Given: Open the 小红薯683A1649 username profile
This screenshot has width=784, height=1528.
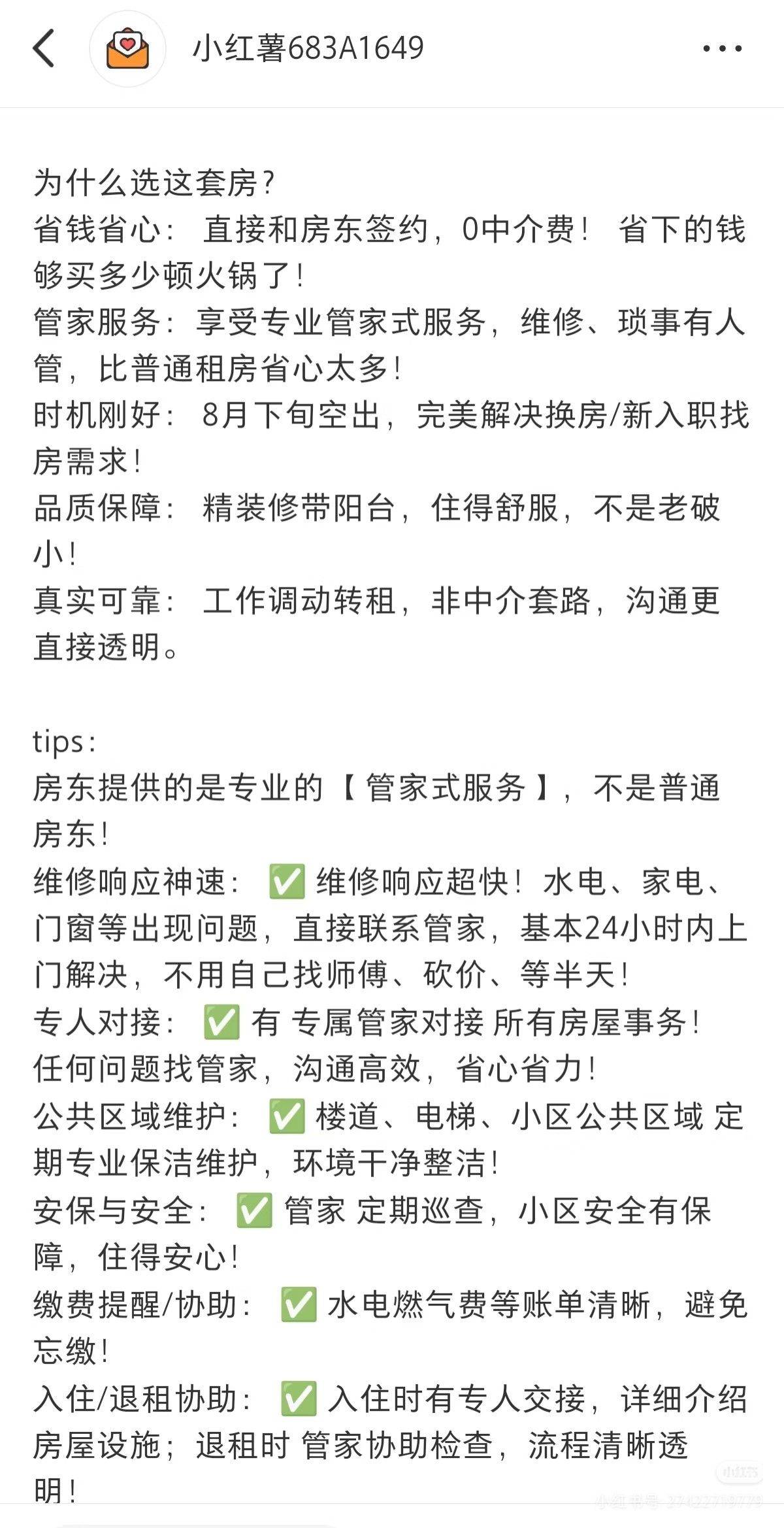Looking at the screenshot, I should (308, 48).
